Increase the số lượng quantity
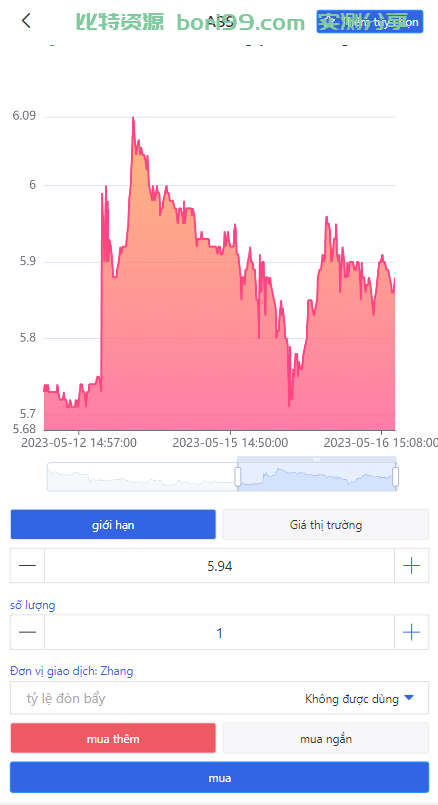 pos(411,632)
